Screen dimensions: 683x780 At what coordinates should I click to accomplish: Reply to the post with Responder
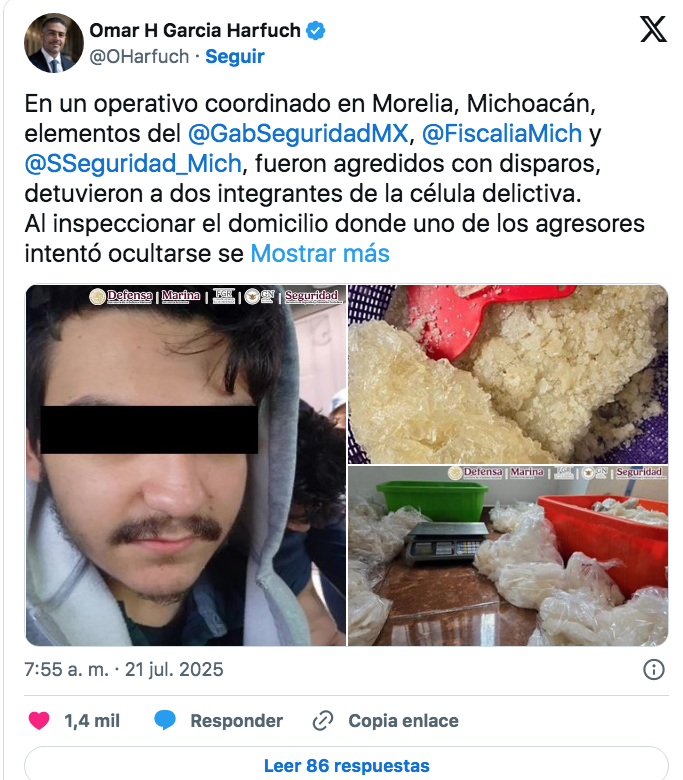click(219, 720)
